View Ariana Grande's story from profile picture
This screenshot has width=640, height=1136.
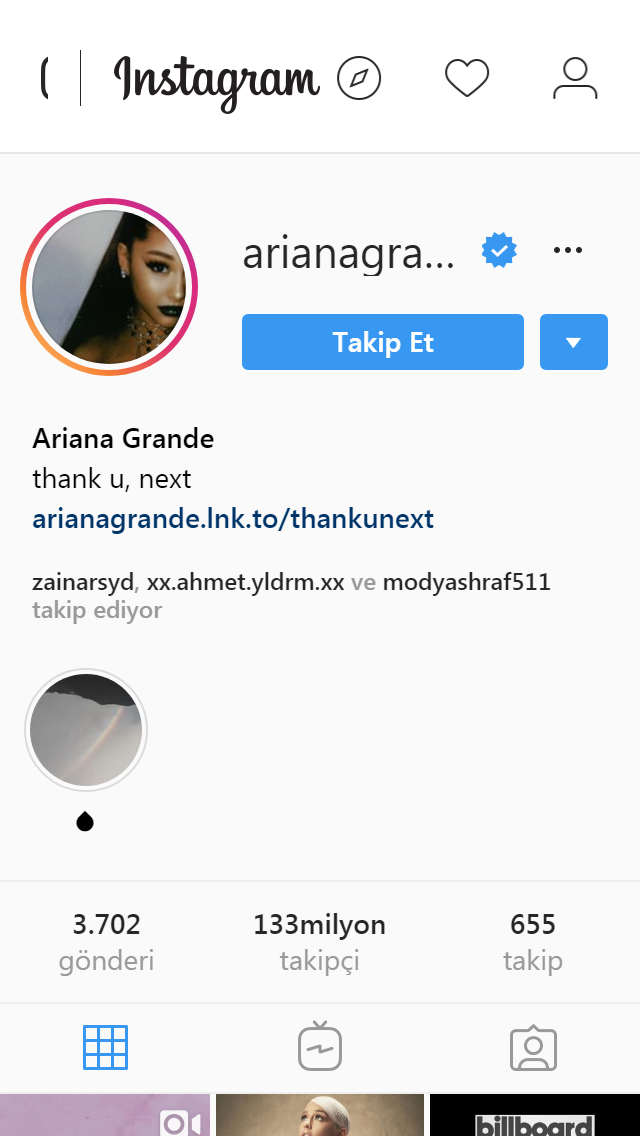(109, 287)
